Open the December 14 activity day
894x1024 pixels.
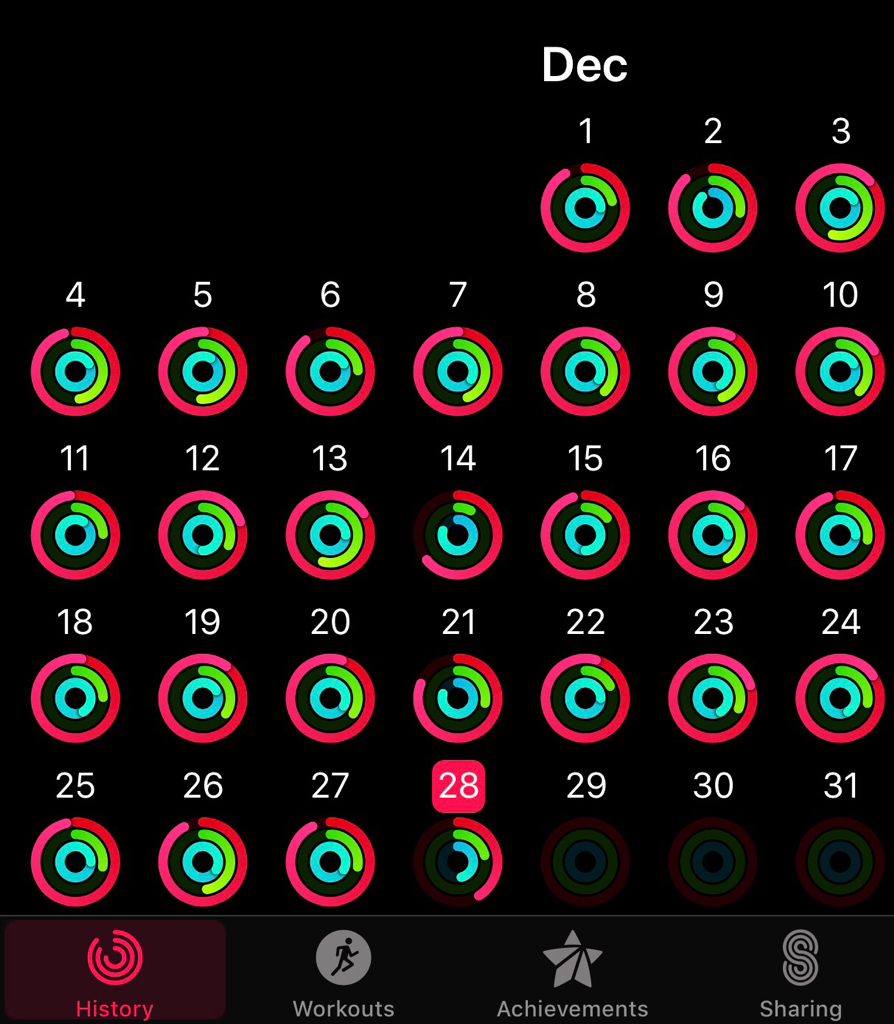point(458,535)
